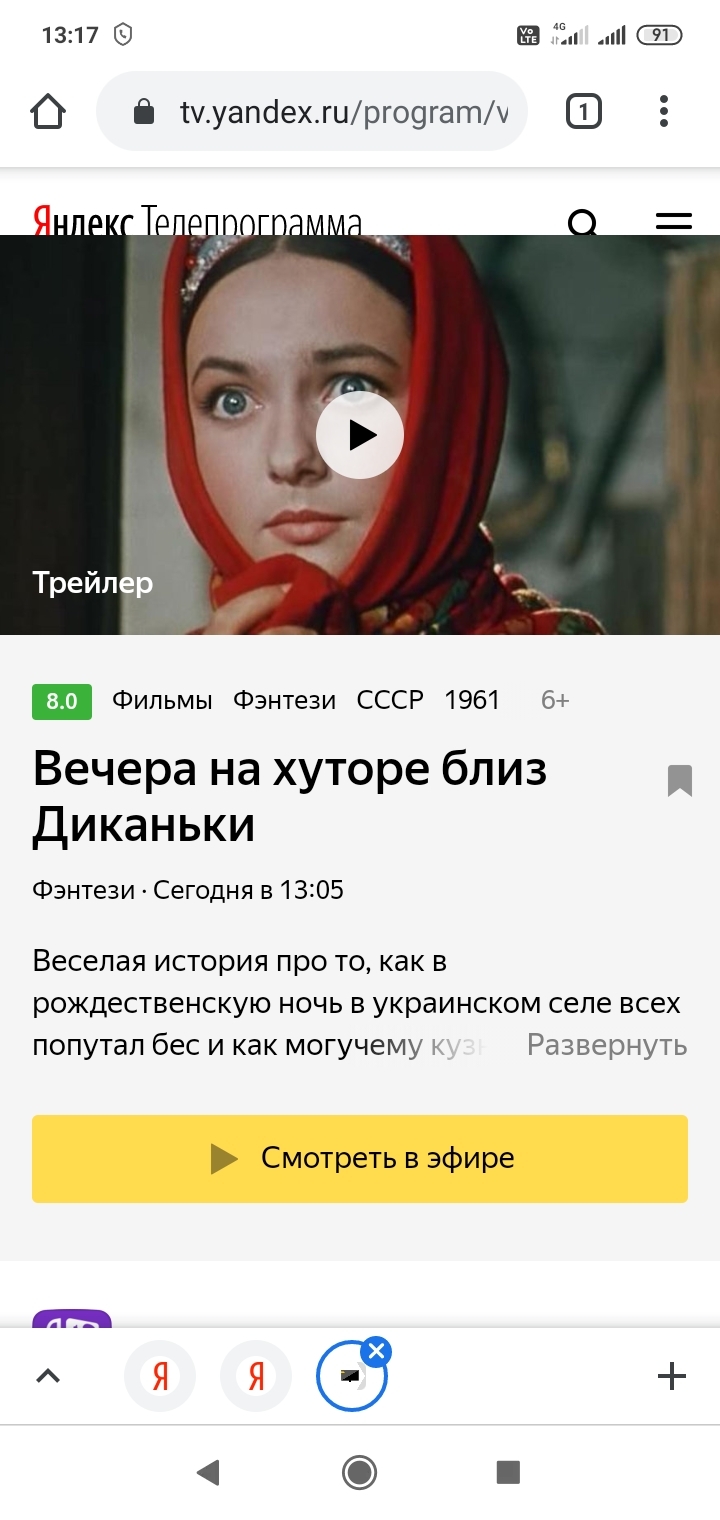The width and height of the screenshot is (720, 1520).
Task: Play the movie trailer
Action: tap(360, 435)
